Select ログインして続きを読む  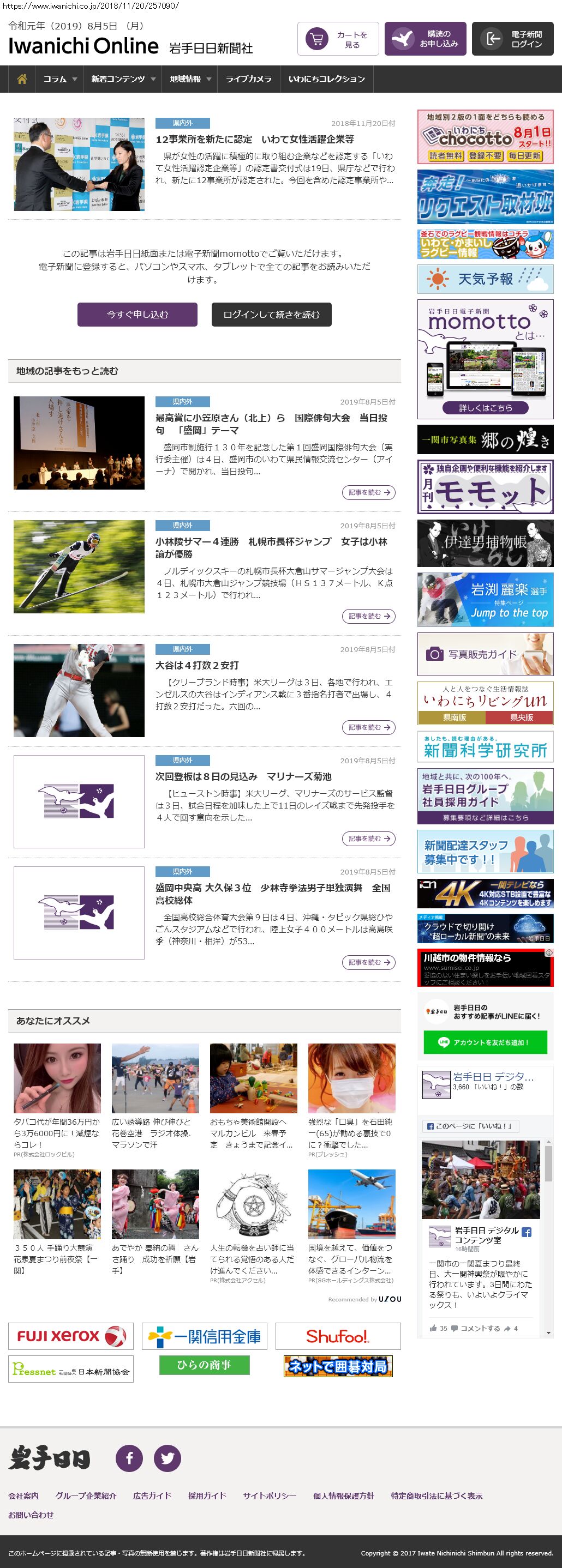click(271, 315)
